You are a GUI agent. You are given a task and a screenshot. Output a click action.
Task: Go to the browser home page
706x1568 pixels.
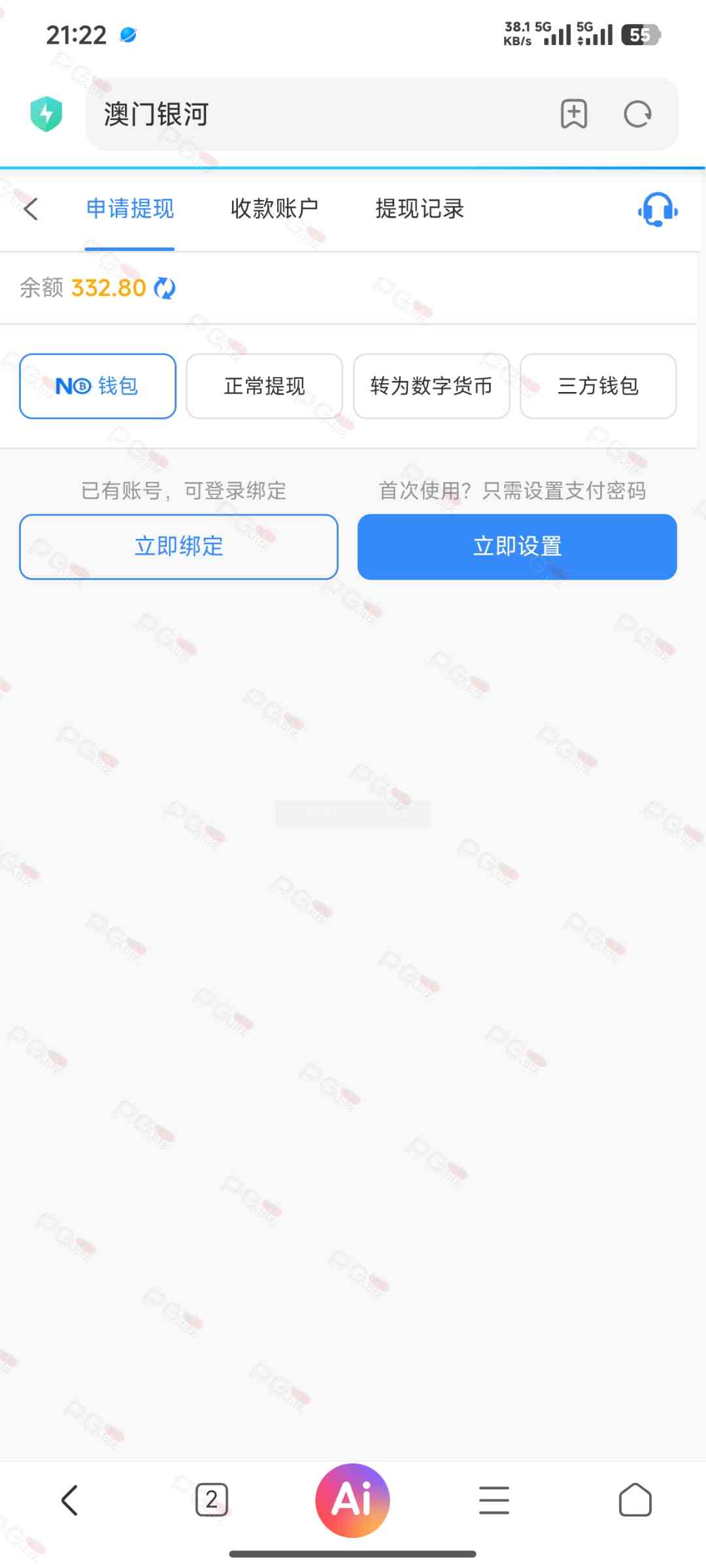[x=635, y=1499]
